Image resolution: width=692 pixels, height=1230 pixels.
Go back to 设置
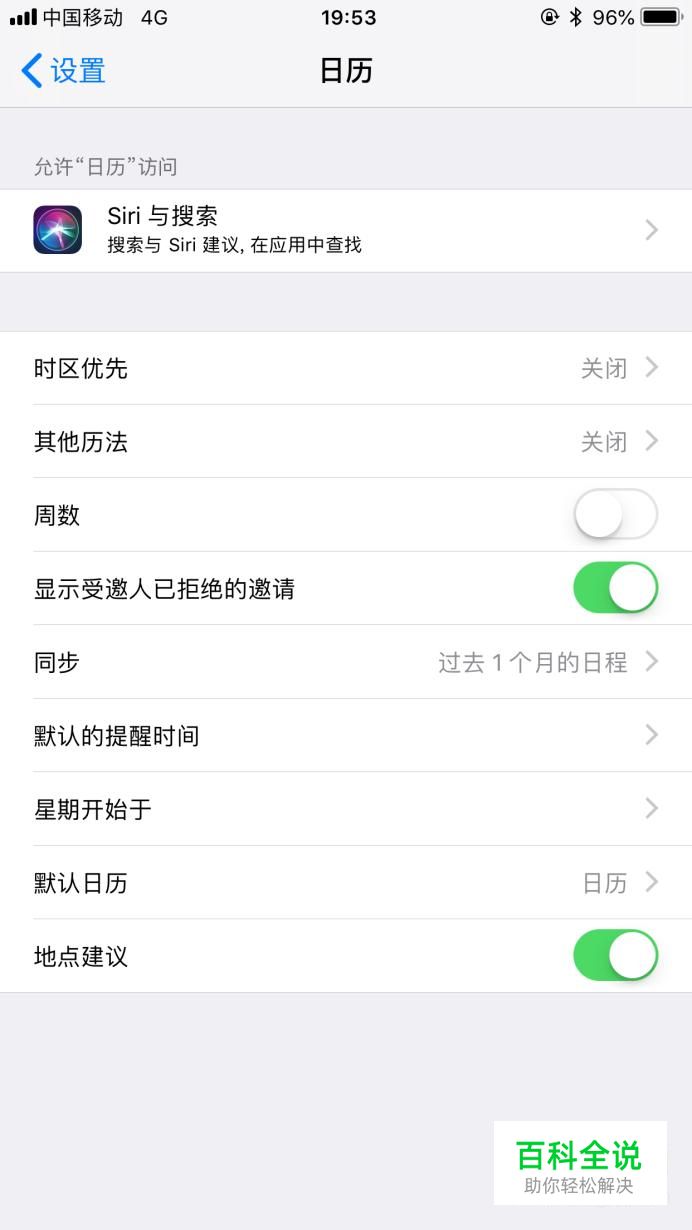pyautogui.click(x=63, y=71)
